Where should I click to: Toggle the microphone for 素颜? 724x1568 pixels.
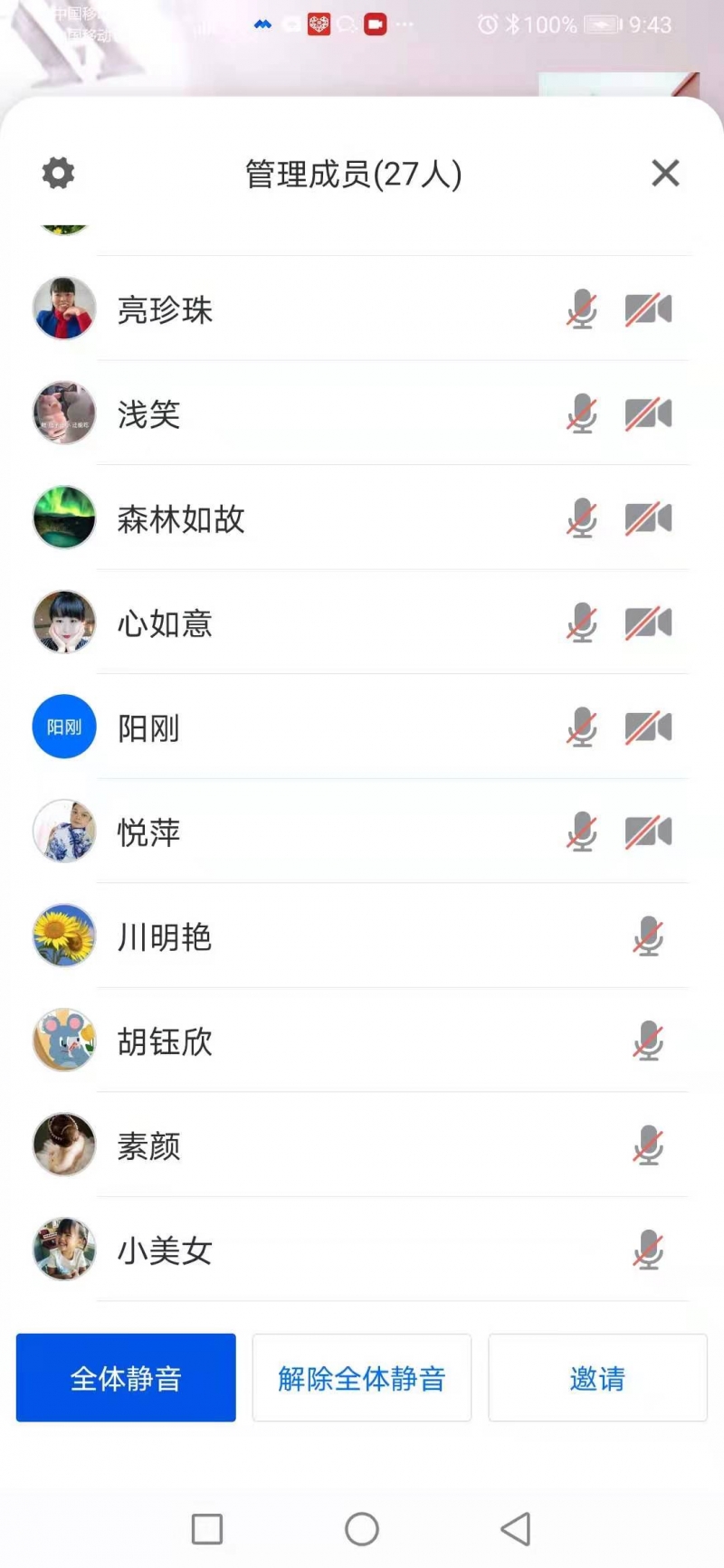pyautogui.click(x=648, y=1145)
